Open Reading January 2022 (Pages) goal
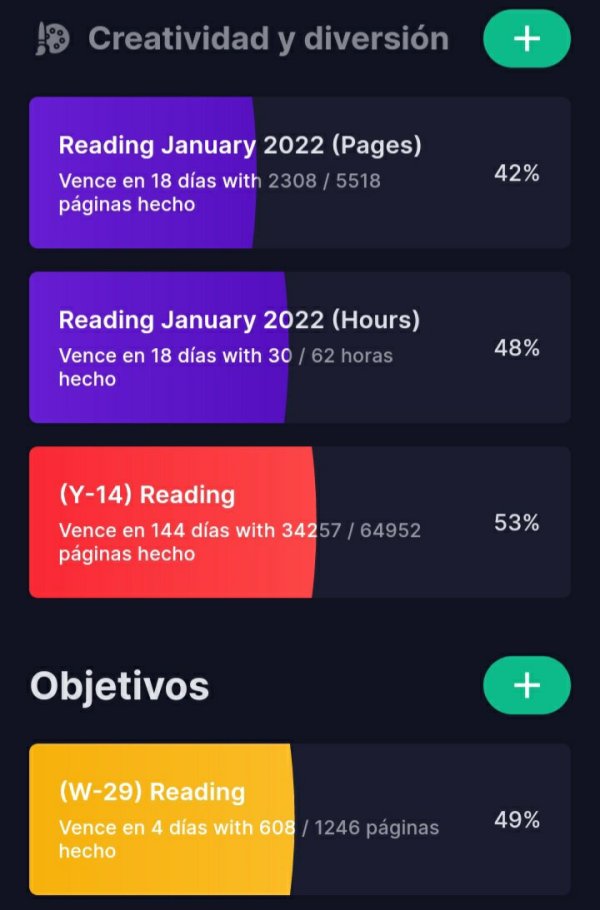Image resolution: width=600 pixels, height=910 pixels. 299,173
